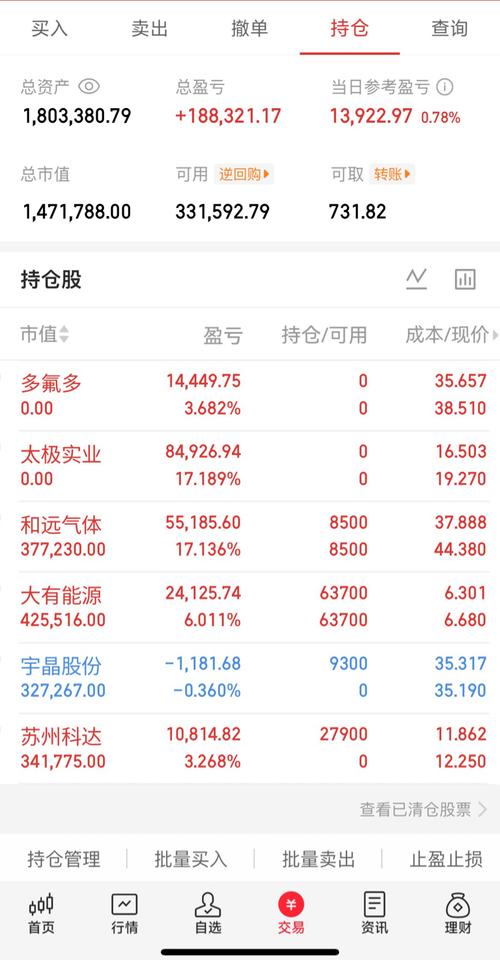Open the 宇晶股份 holding row
500x966 pixels.
tap(250, 678)
